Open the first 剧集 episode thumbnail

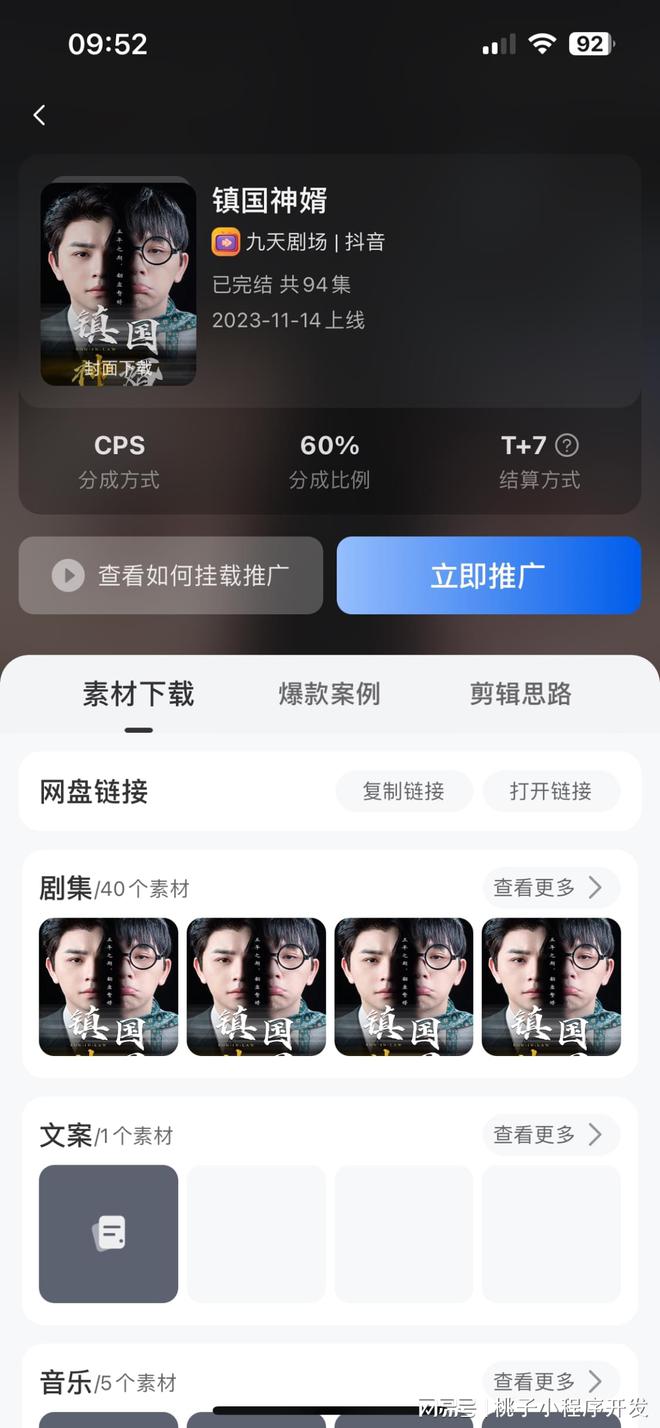coord(108,987)
